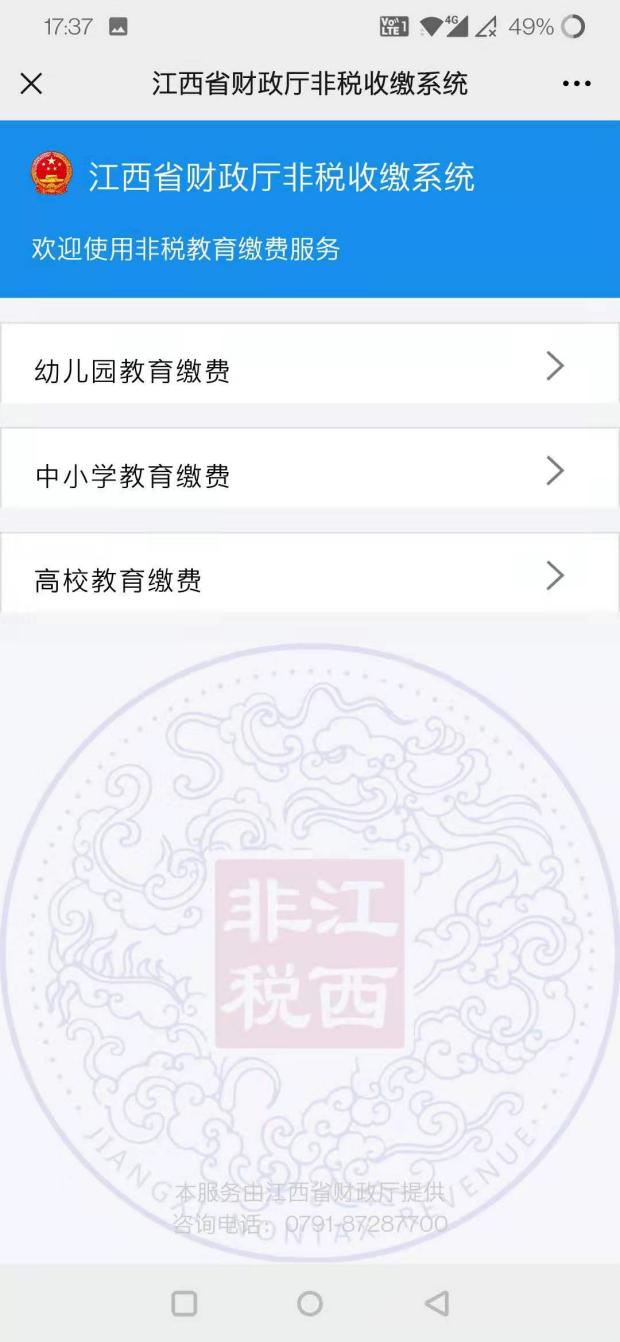620x1342 pixels.
Task: Select 中小学教育缴费 school payment
Action: [x=310, y=472]
